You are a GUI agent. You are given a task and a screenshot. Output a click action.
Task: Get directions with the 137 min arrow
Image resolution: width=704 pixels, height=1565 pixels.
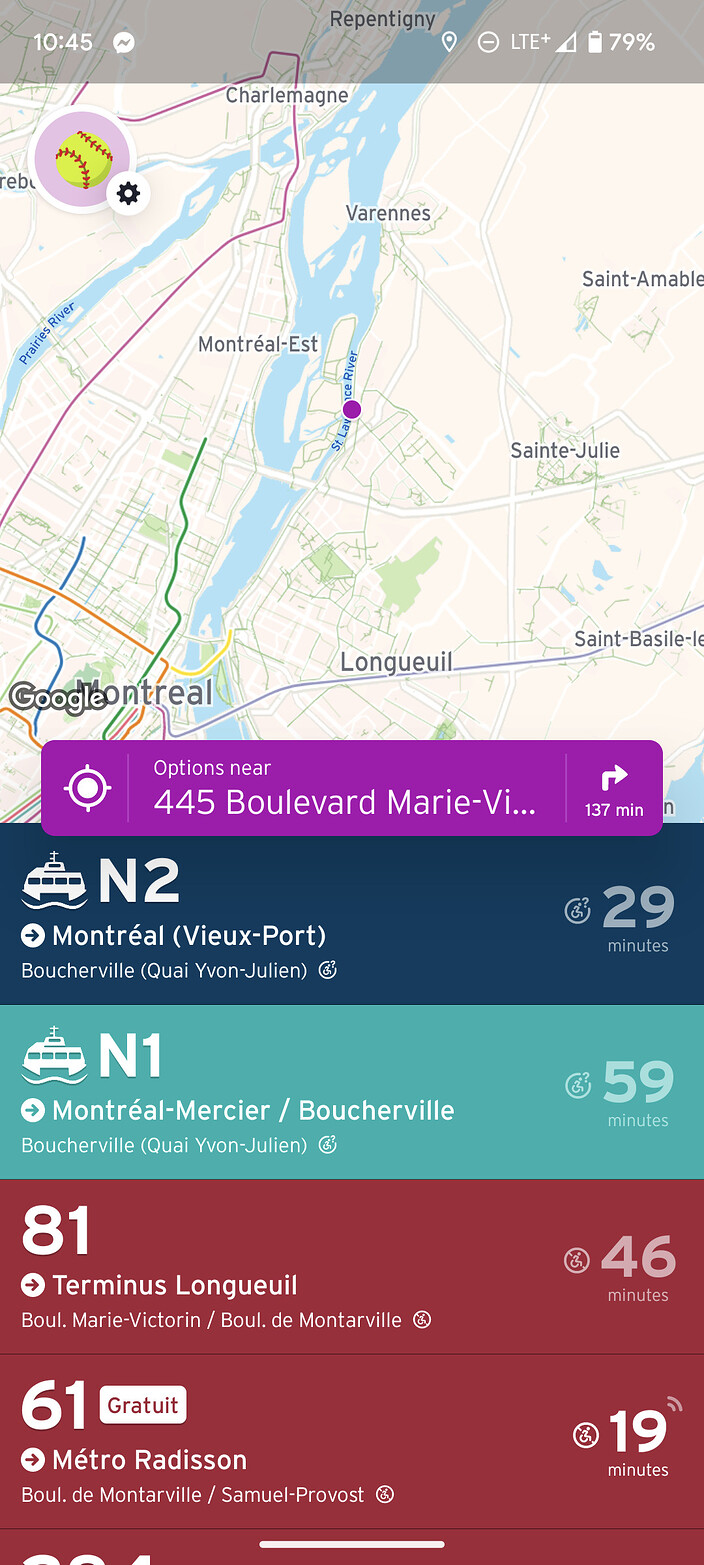pyautogui.click(x=614, y=788)
